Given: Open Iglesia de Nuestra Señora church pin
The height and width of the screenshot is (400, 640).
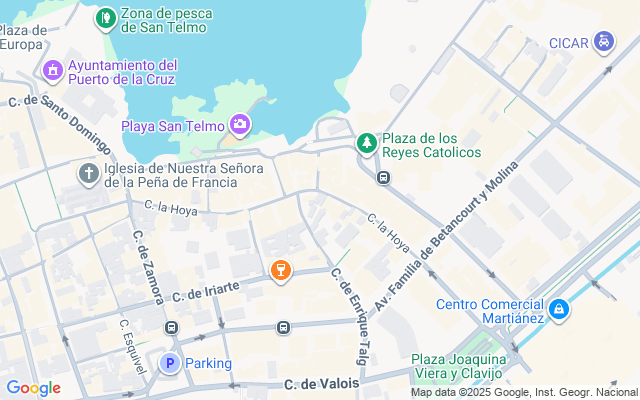Looking at the screenshot, I should (x=89, y=174).
